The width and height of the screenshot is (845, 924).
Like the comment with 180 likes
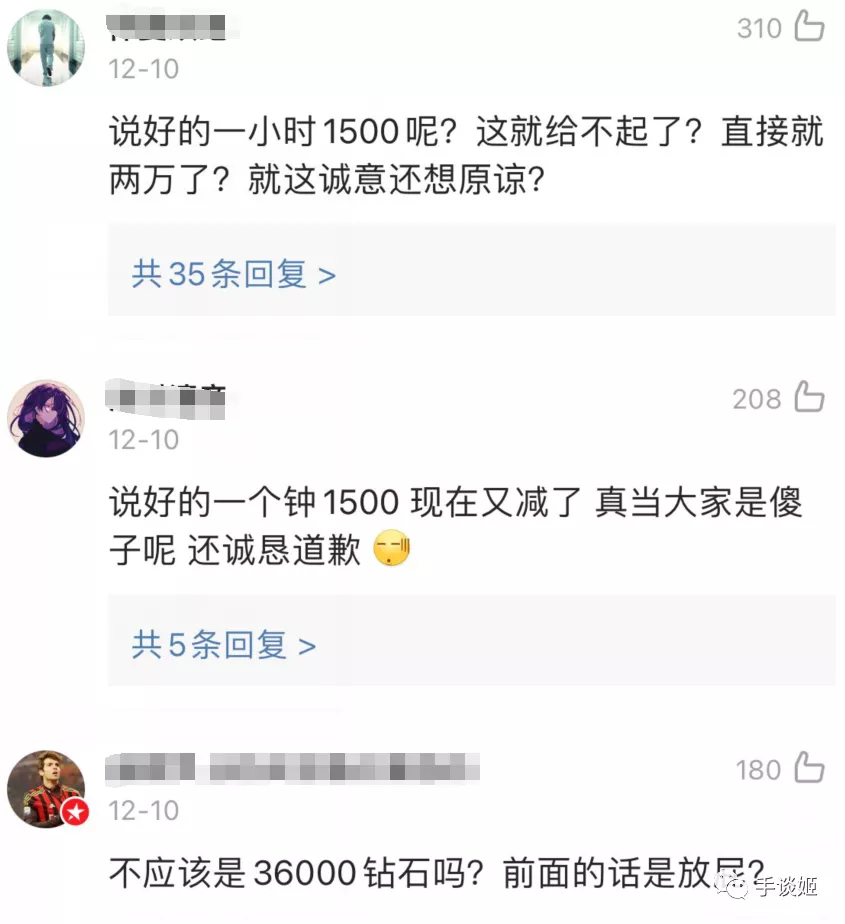click(x=808, y=769)
